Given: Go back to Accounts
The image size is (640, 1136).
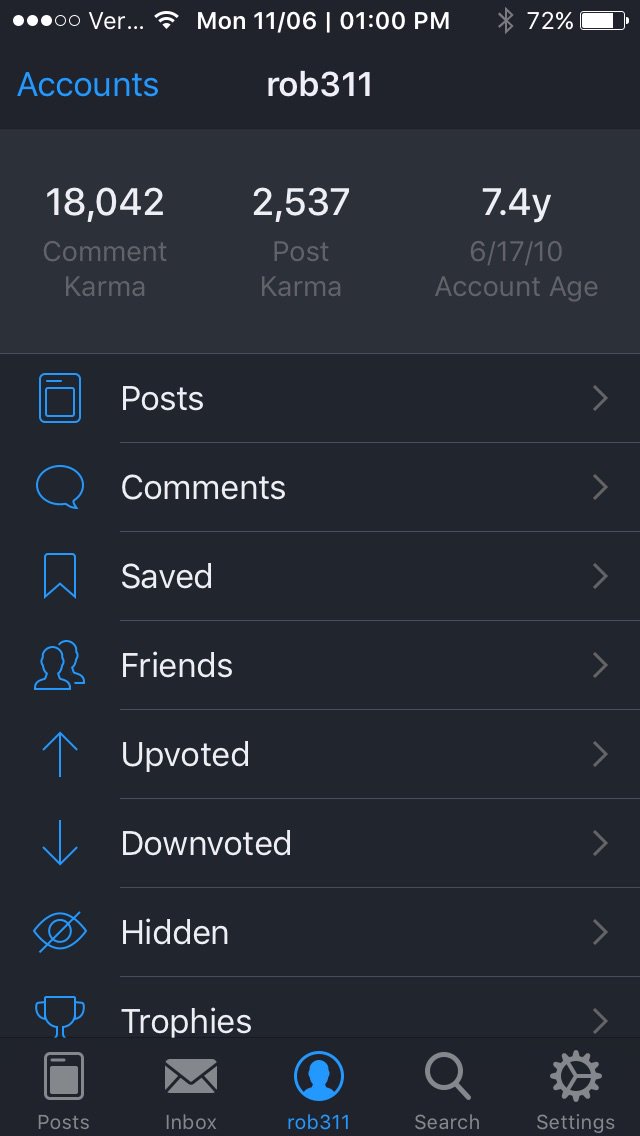Looking at the screenshot, I should pyautogui.click(x=88, y=85).
